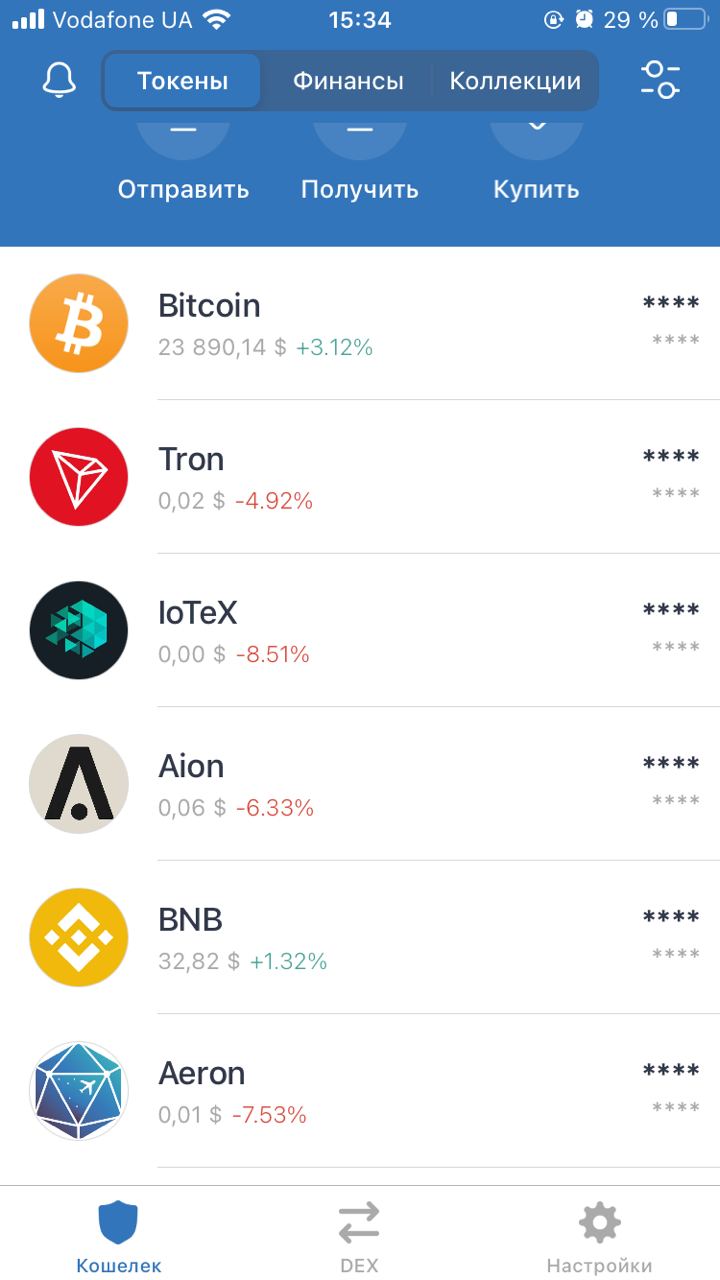Viewport: 720px width, 1280px height.
Task: Tap the Получить button
Action: [360, 165]
